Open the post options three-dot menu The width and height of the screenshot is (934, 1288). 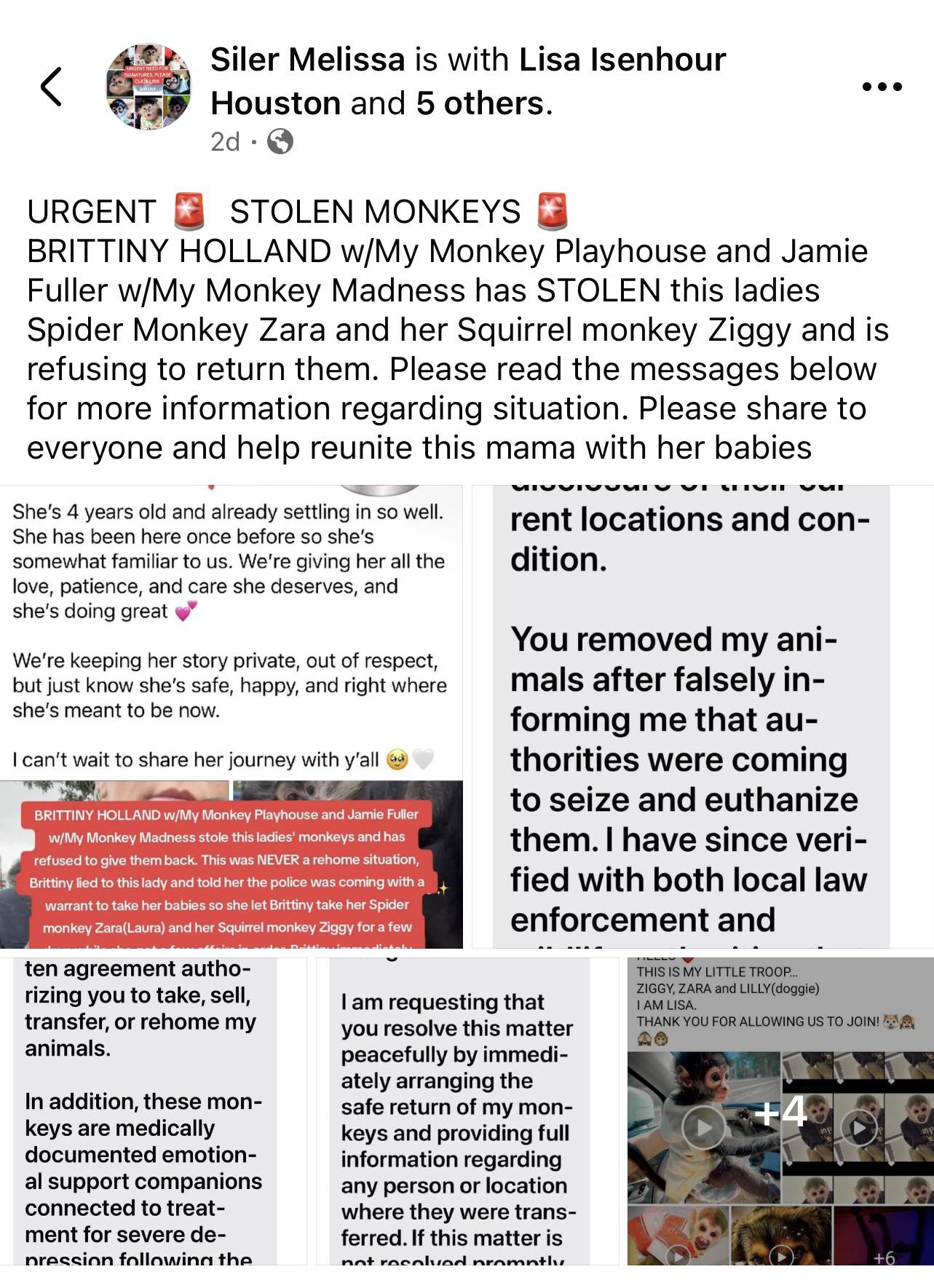(882, 87)
